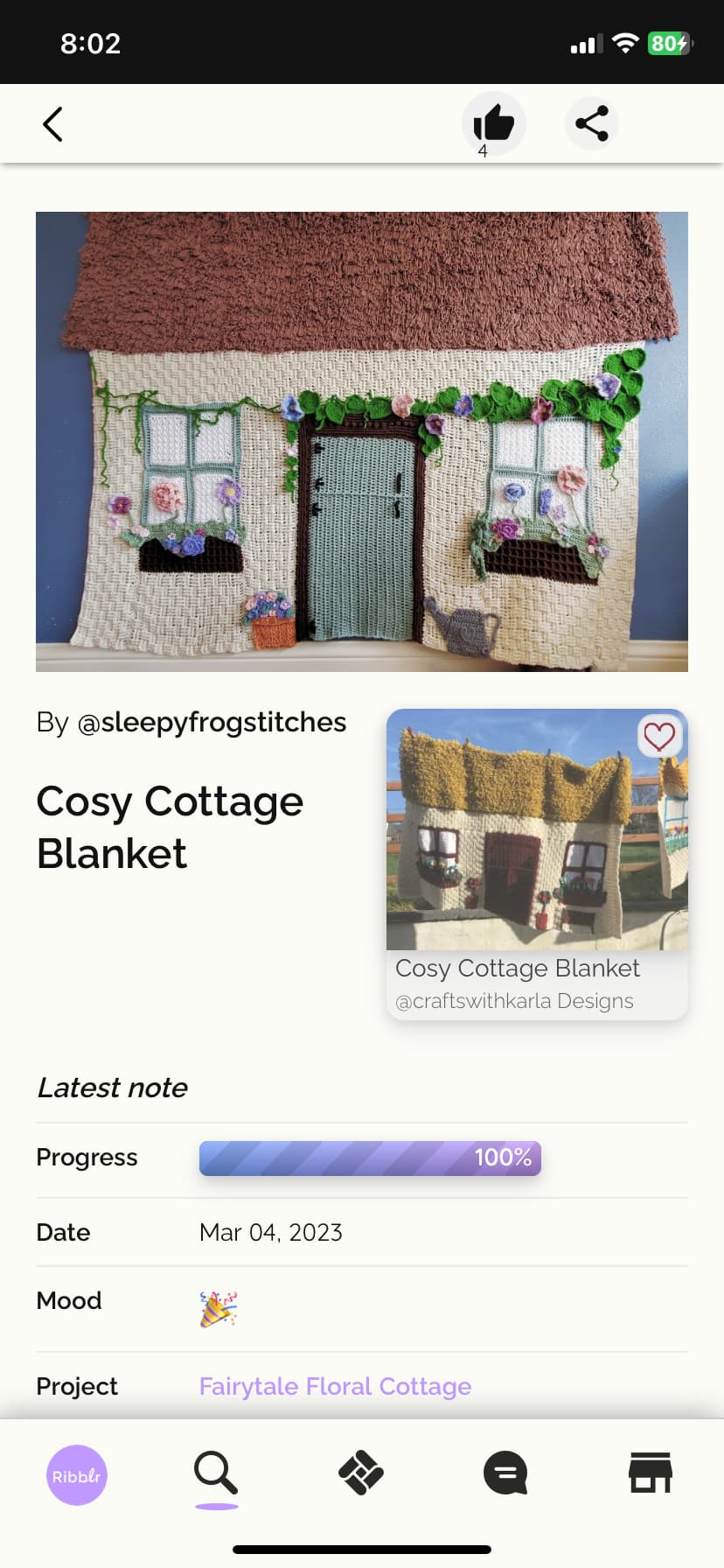Open the messages chat tab

(505, 1473)
